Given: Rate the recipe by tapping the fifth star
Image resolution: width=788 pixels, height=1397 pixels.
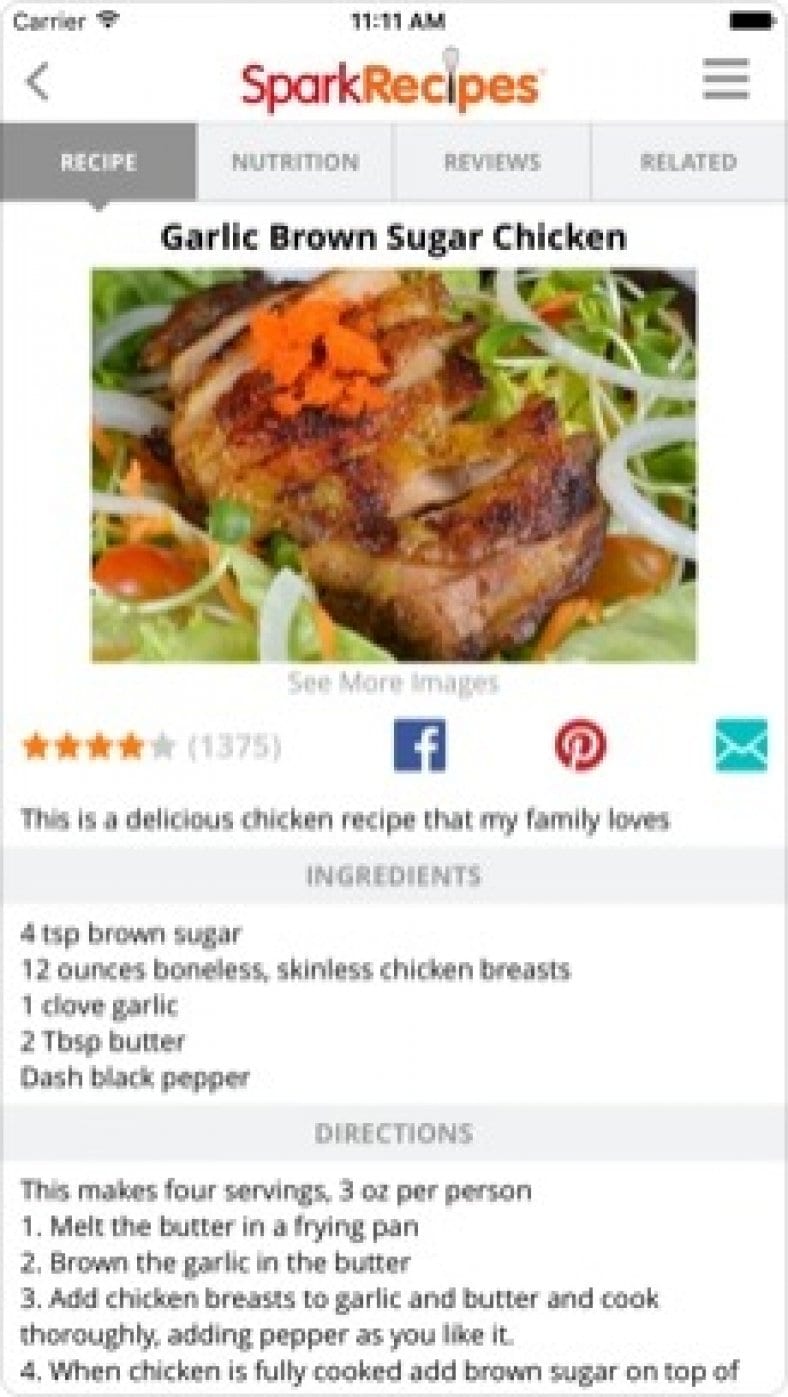Looking at the screenshot, I should pos(162,745).
